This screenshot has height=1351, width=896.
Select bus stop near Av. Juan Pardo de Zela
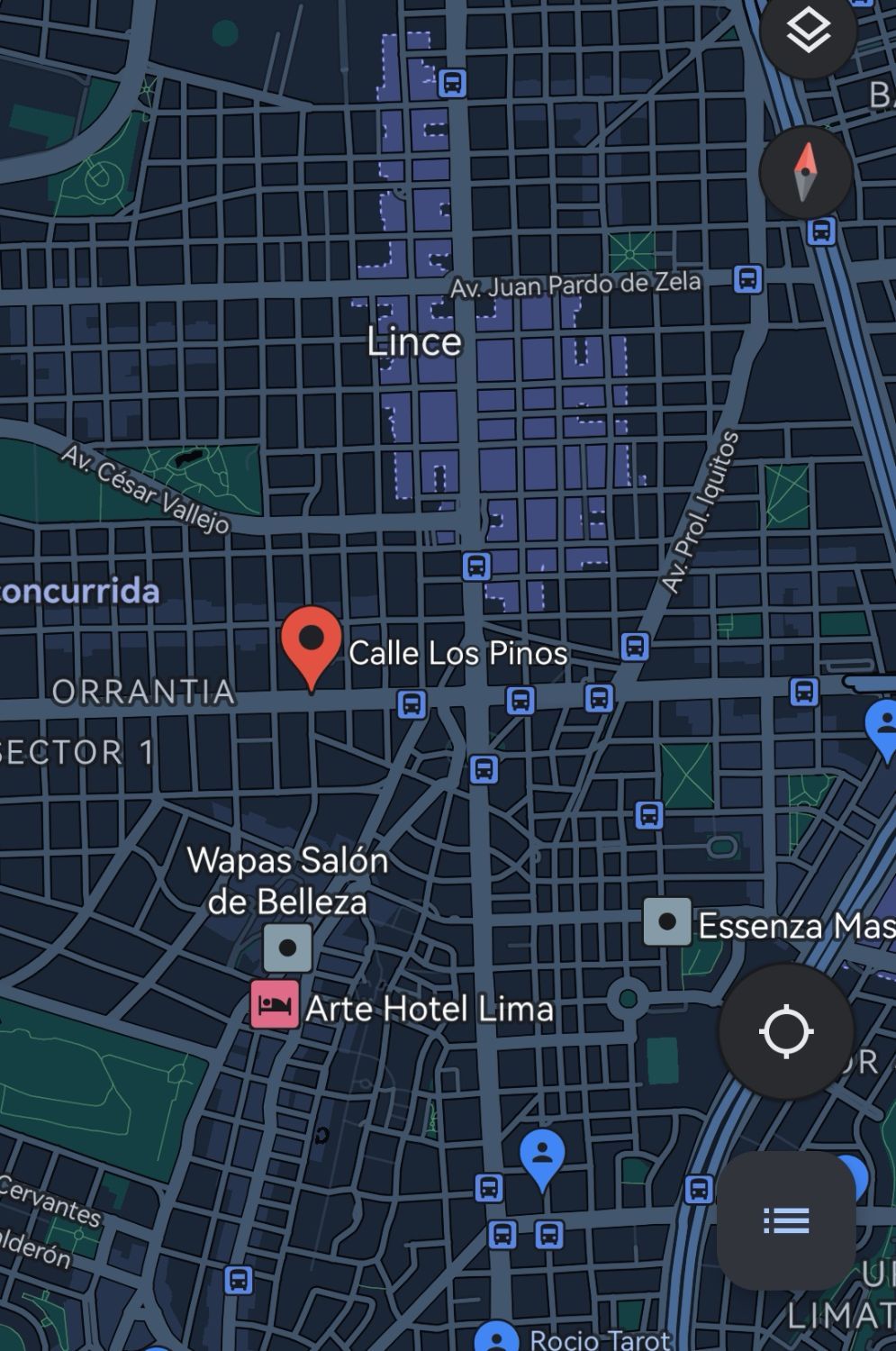748,279
